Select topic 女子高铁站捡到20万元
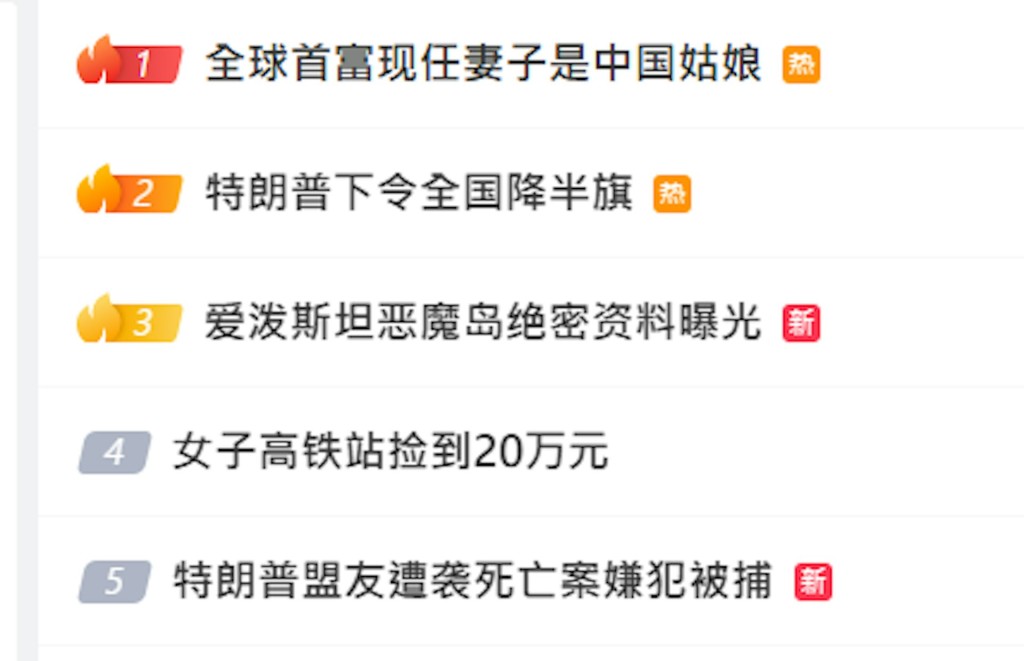Screen dimensions: 1024x661 (x=391, y=452)
